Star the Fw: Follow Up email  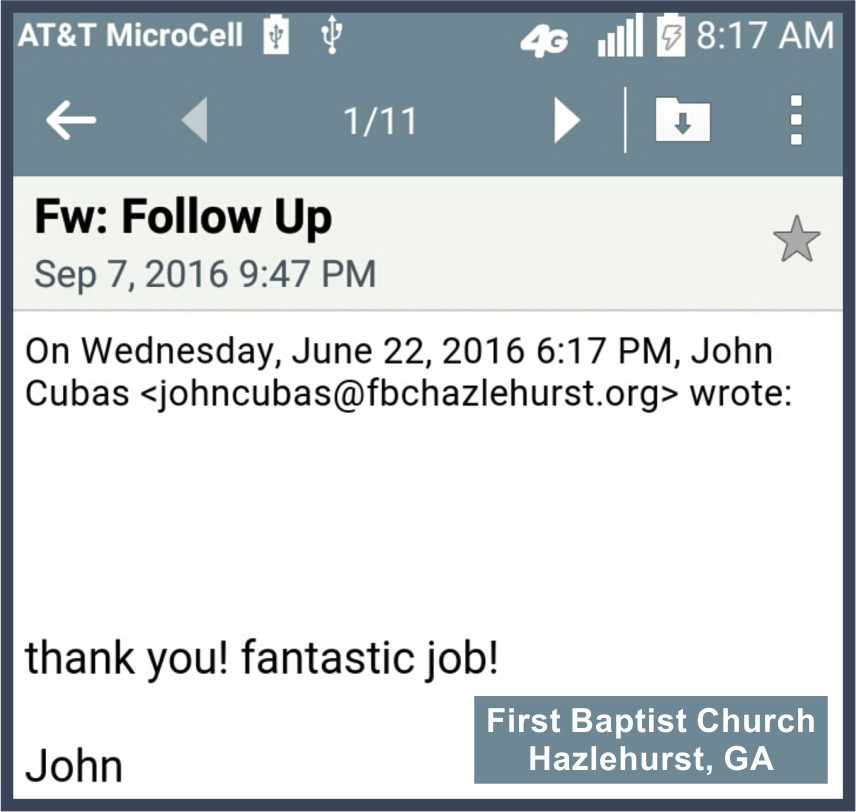[796, 242]
